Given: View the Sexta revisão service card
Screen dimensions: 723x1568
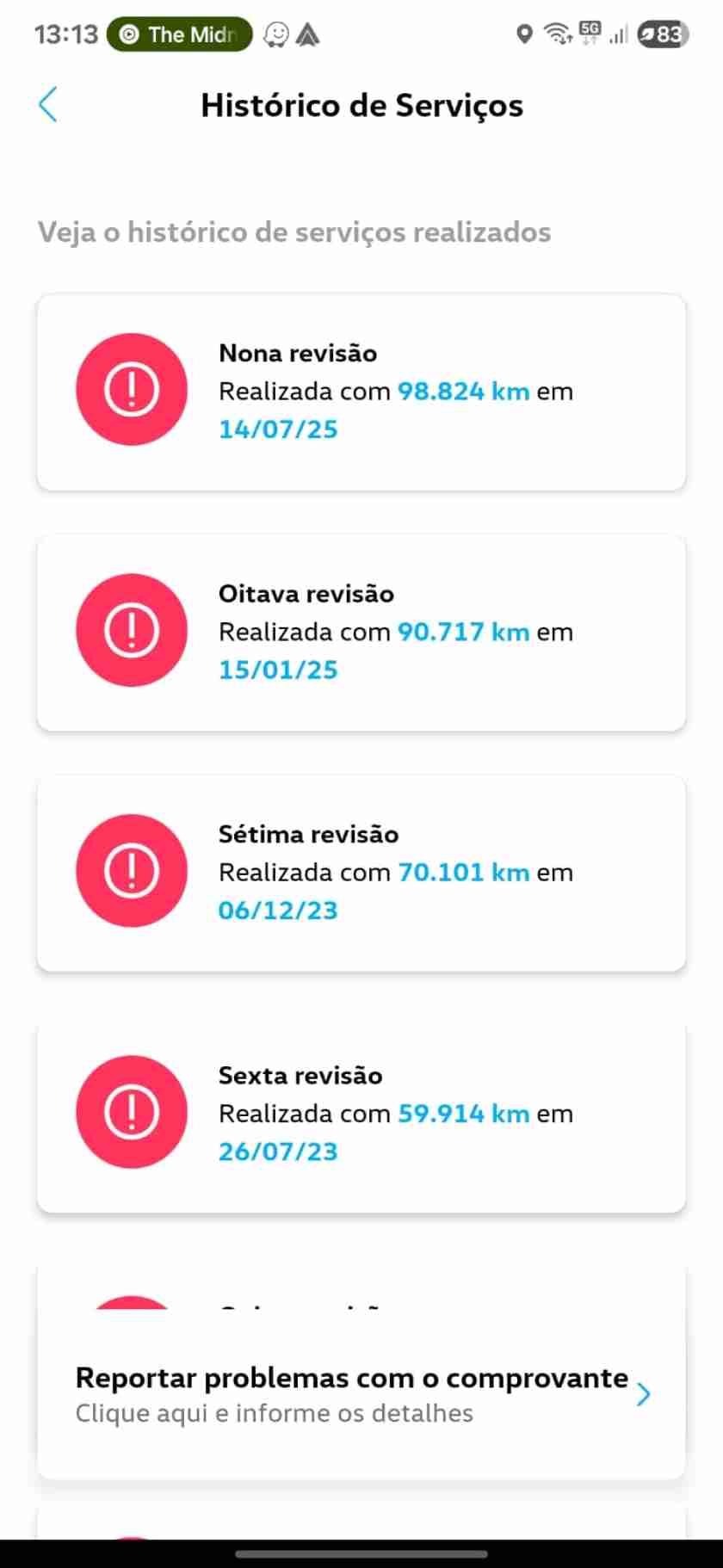Looking at the screenshot, I should coord(361,1114).
